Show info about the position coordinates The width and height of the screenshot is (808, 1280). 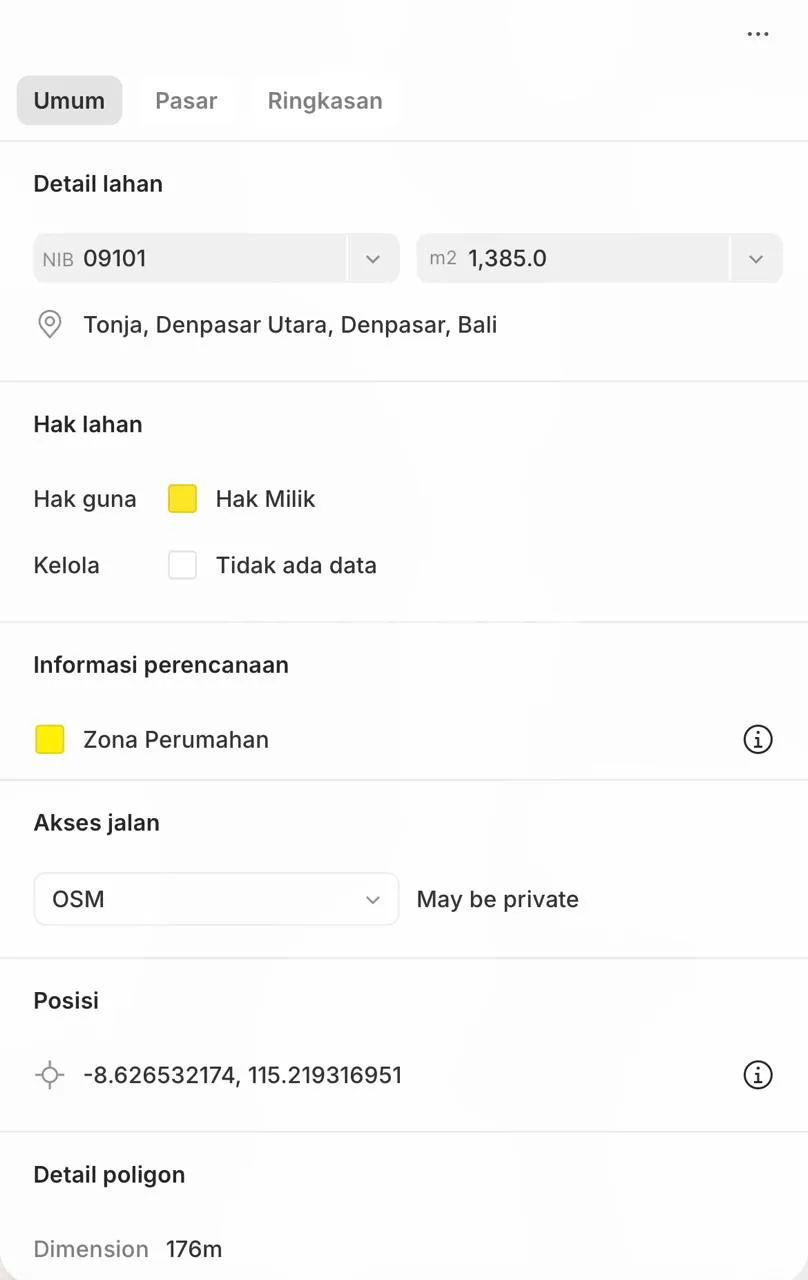(x=758, y=1075)
